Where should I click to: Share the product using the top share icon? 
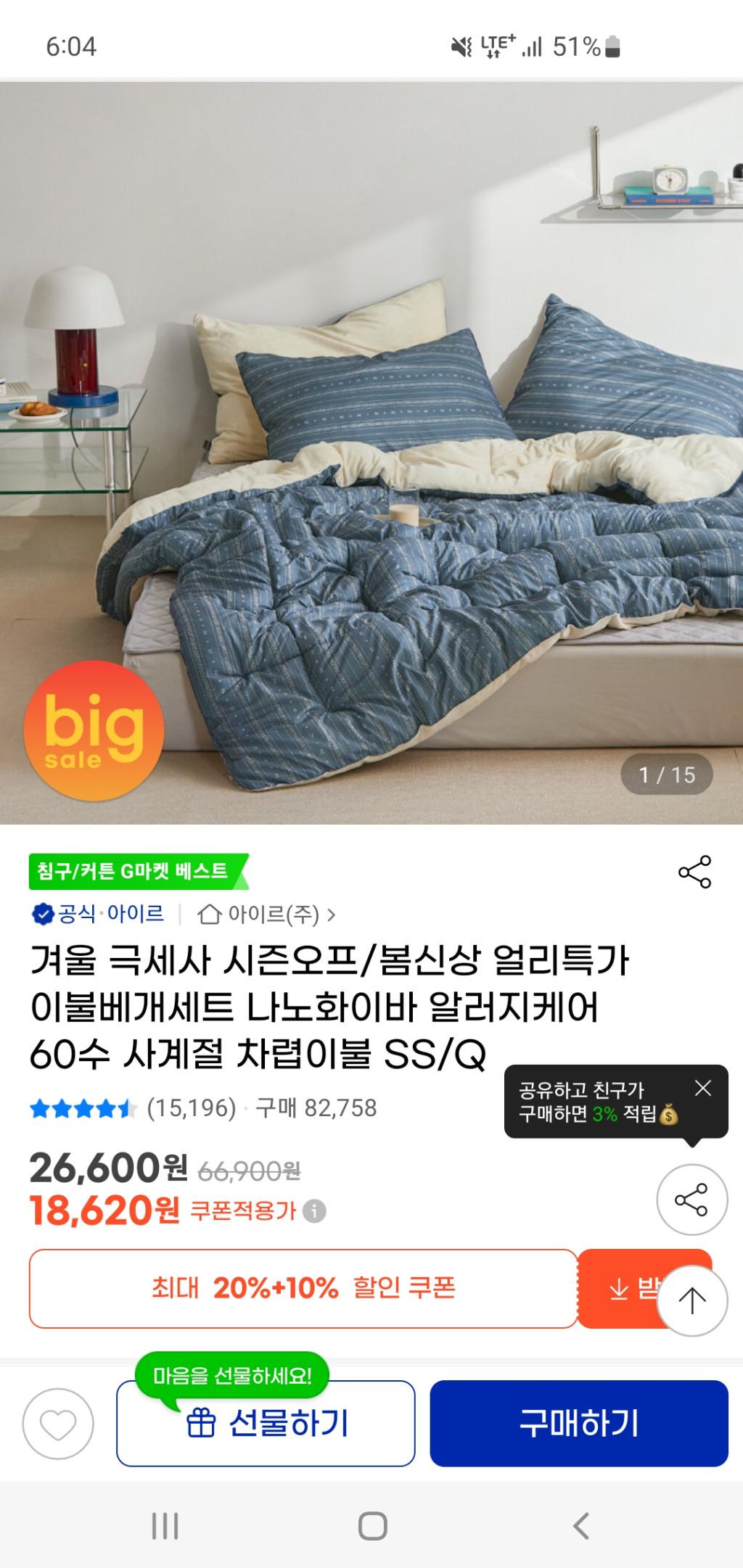click(x=694, y=872)
